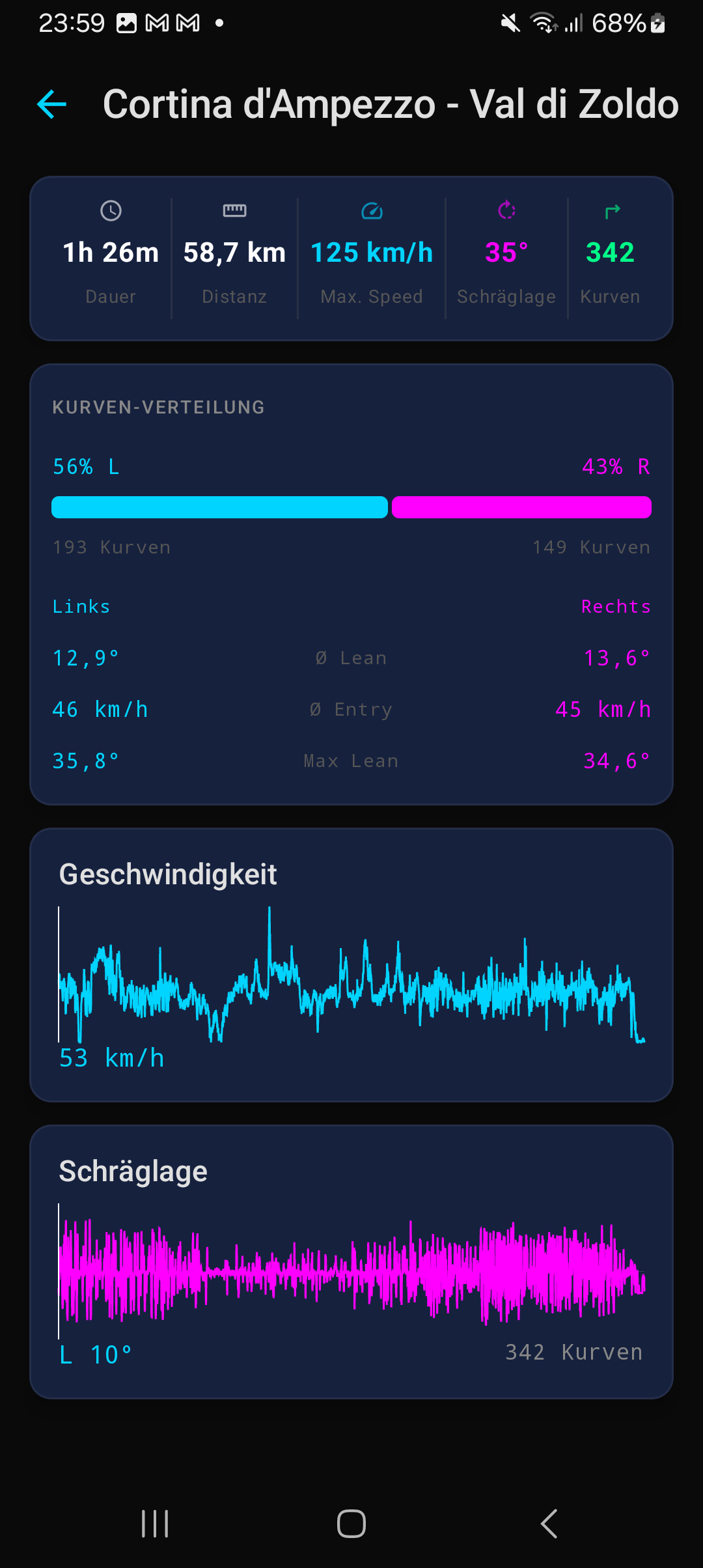Click the clock icon above Dauer
Viewport: 703px width, 1568px height.
coord(111,210)
